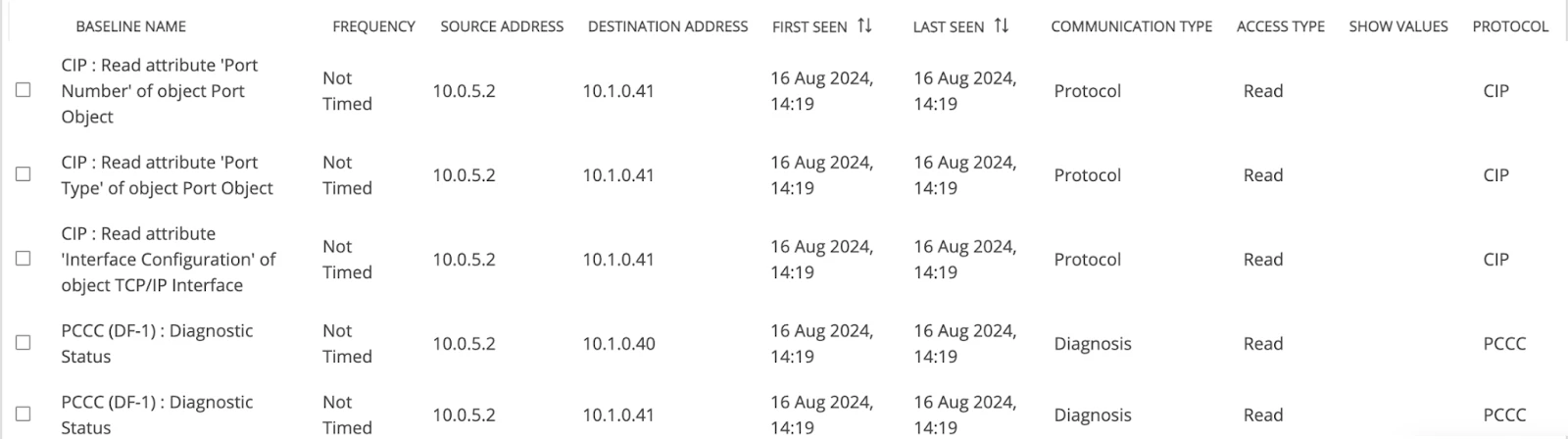Check the 'Port Type' CIP baseline row
Image resolution: width=1568 pixels, height=439 pixels.
click(24, 174)
